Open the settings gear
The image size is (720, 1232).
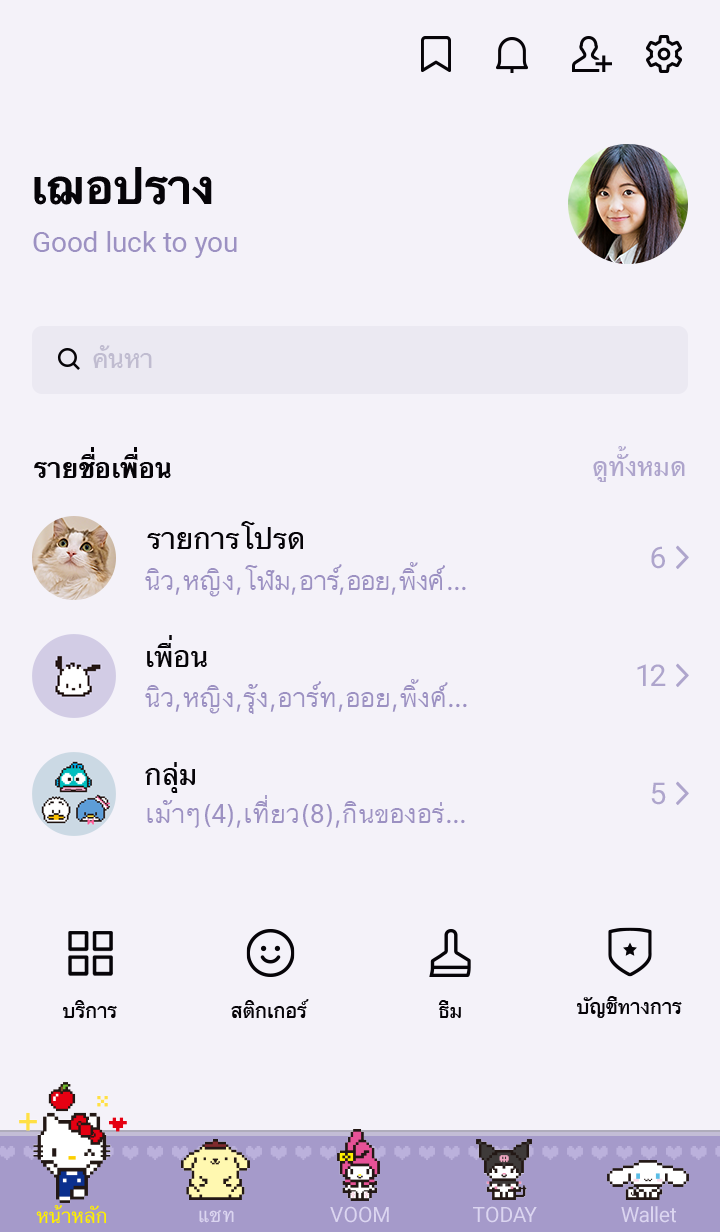coord(664,54)
